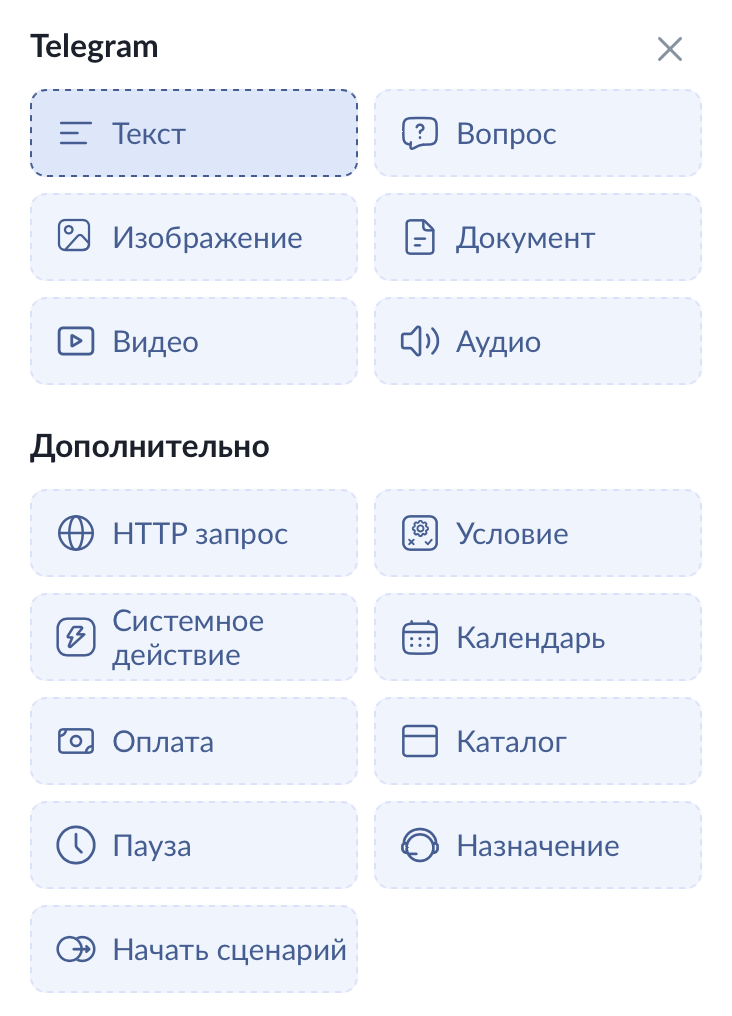Click the play video icon in Видео block
Viewport: 732px width, 1016px height.
point(75,341)
